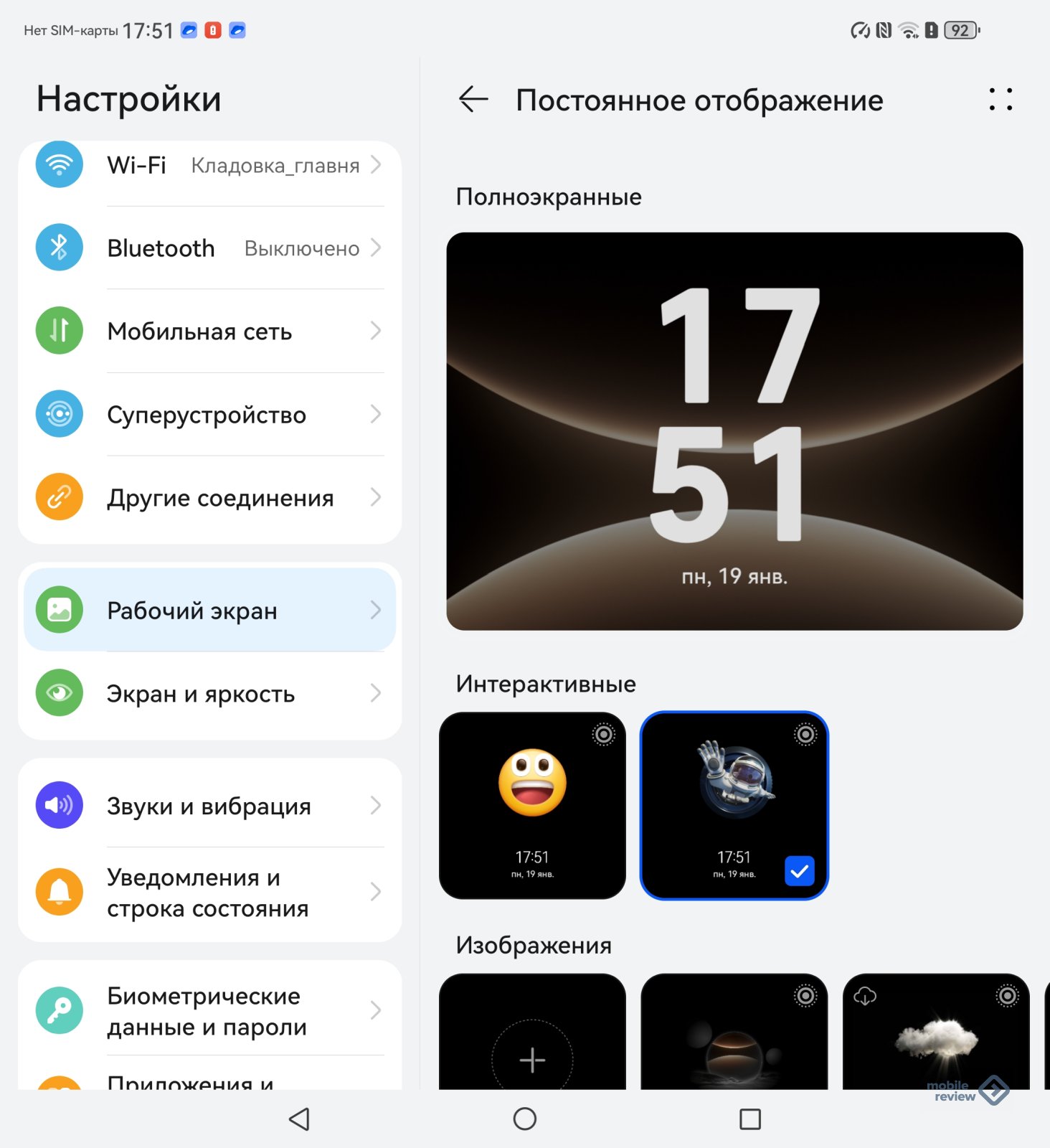Open Звуки и вибрация
Image resolution: width=1050 pixels, height=1148 pixels.
(209, 806)
